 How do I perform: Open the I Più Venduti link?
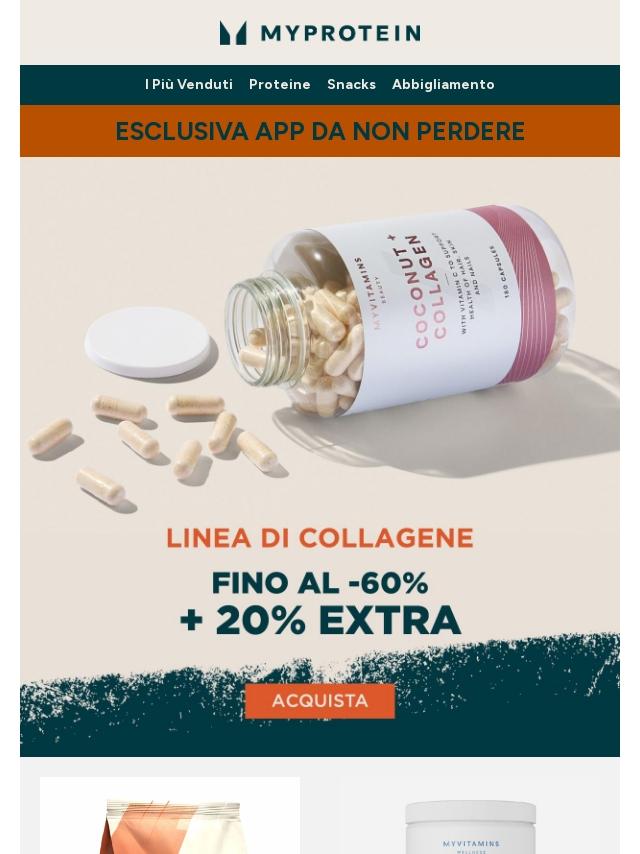188,85
